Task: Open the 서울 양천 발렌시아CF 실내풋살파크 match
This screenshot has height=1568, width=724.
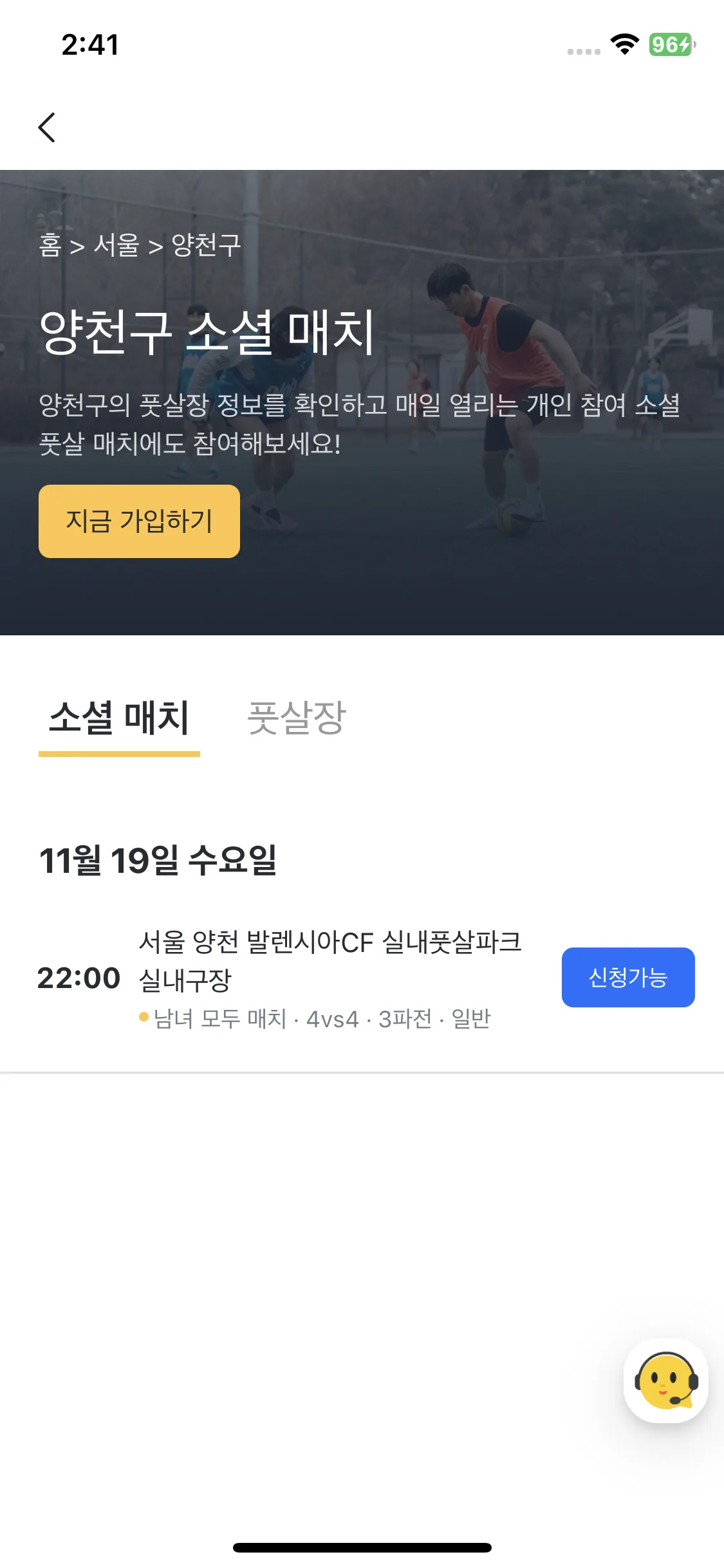Action: (x=330, y=960)
